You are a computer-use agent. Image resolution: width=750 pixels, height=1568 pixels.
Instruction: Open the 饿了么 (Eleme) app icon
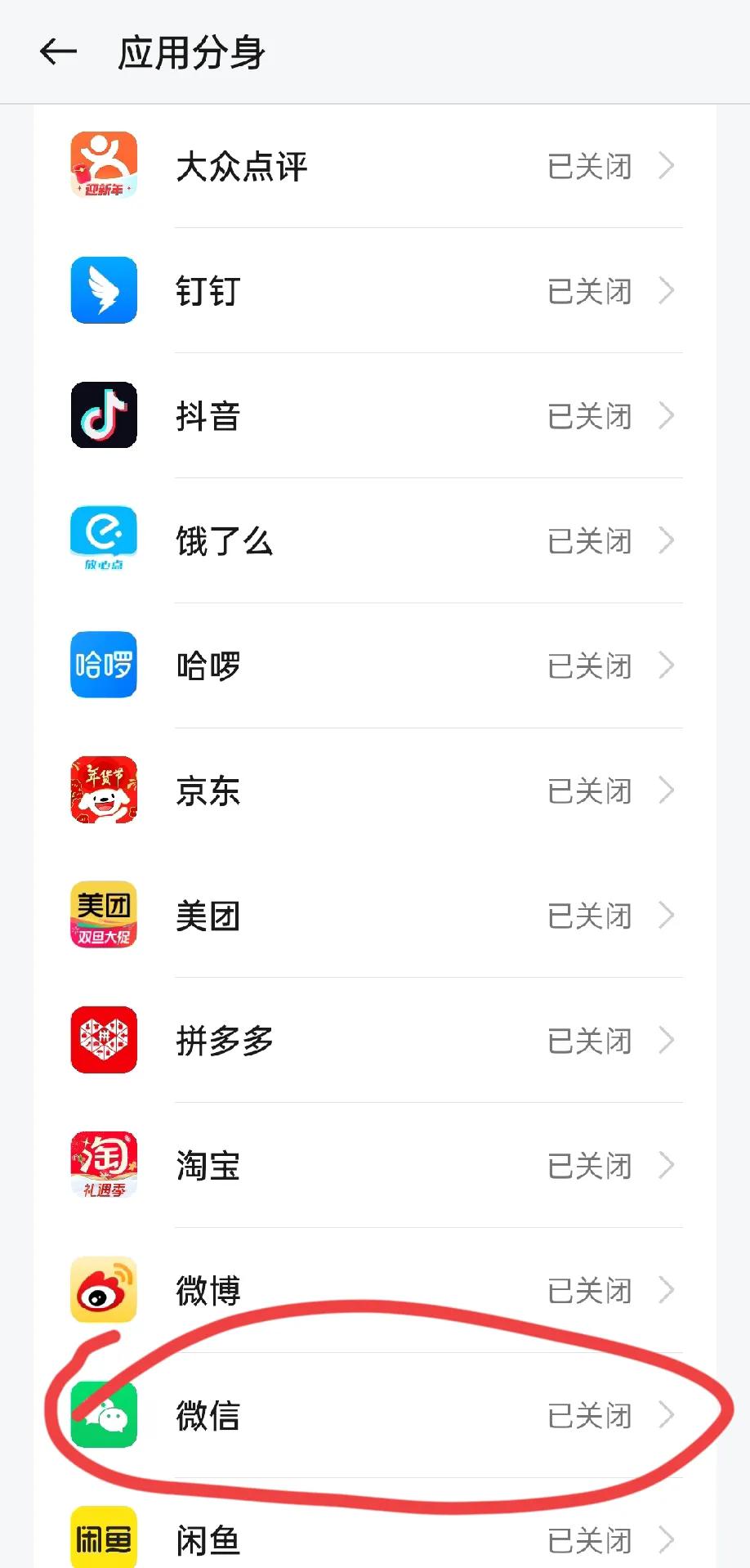tap(104, 540)
